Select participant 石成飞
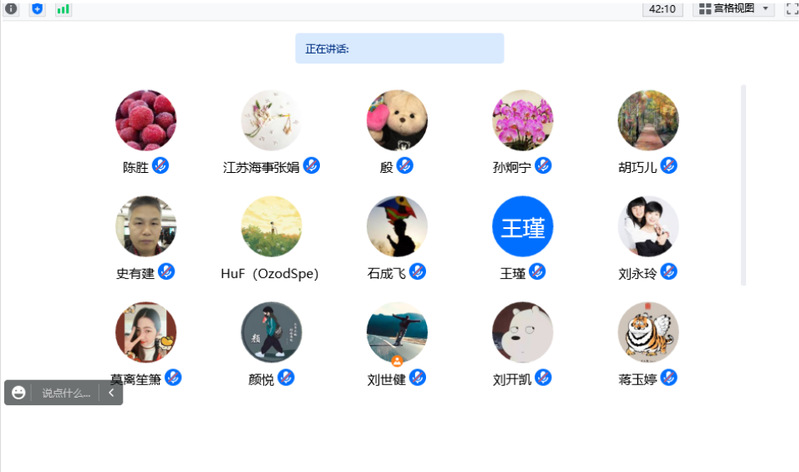This screenshot has height=472, width=799. click(x=397, y=226)
